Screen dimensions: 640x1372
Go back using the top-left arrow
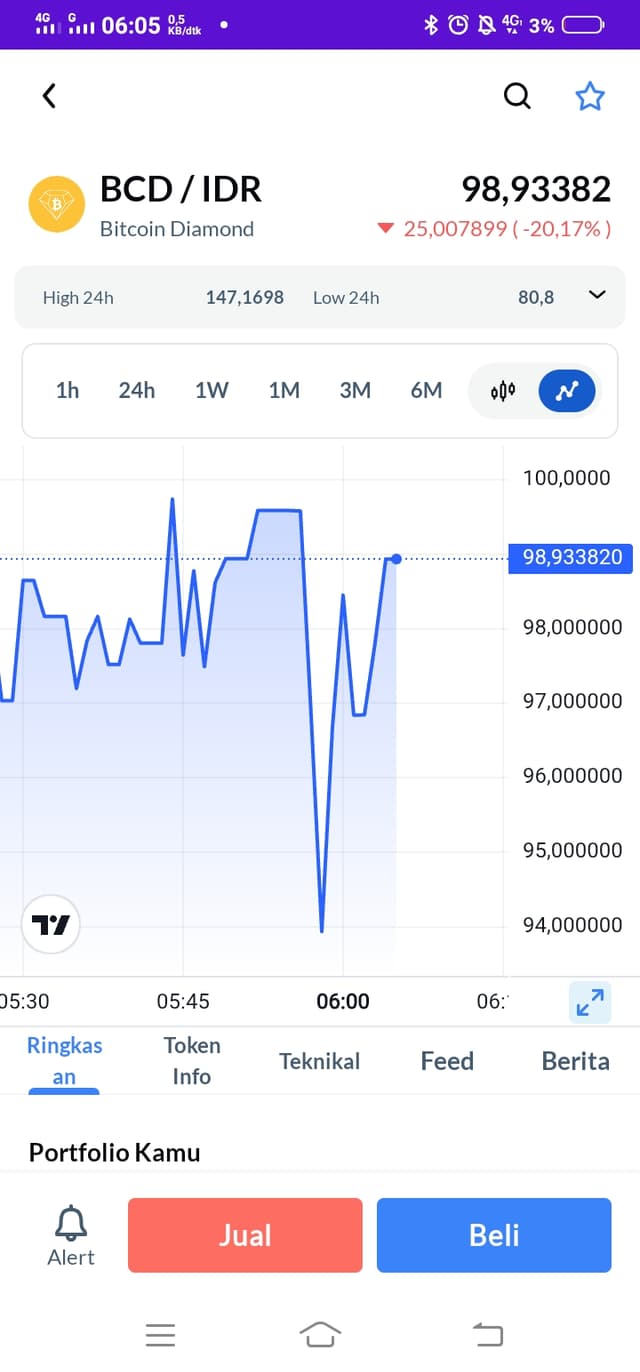pos(49,96)
